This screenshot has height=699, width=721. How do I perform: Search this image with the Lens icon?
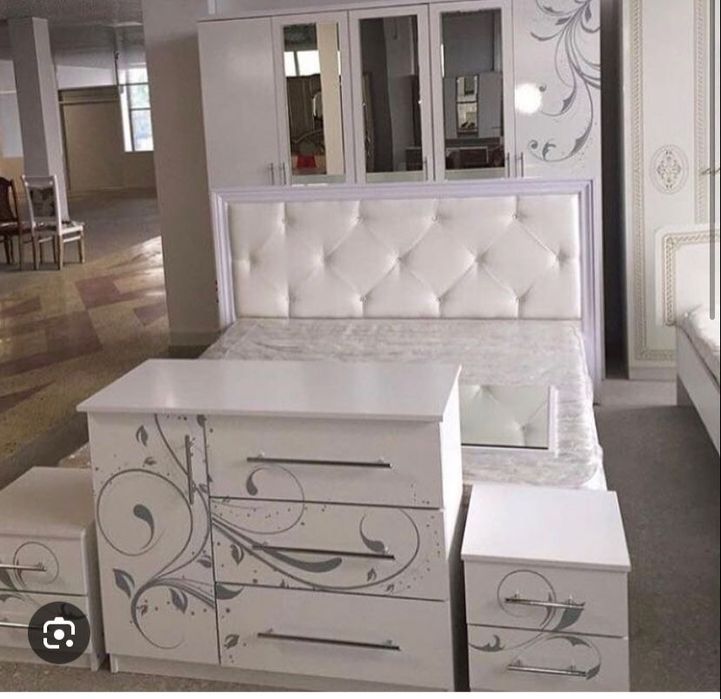(59, 633)
